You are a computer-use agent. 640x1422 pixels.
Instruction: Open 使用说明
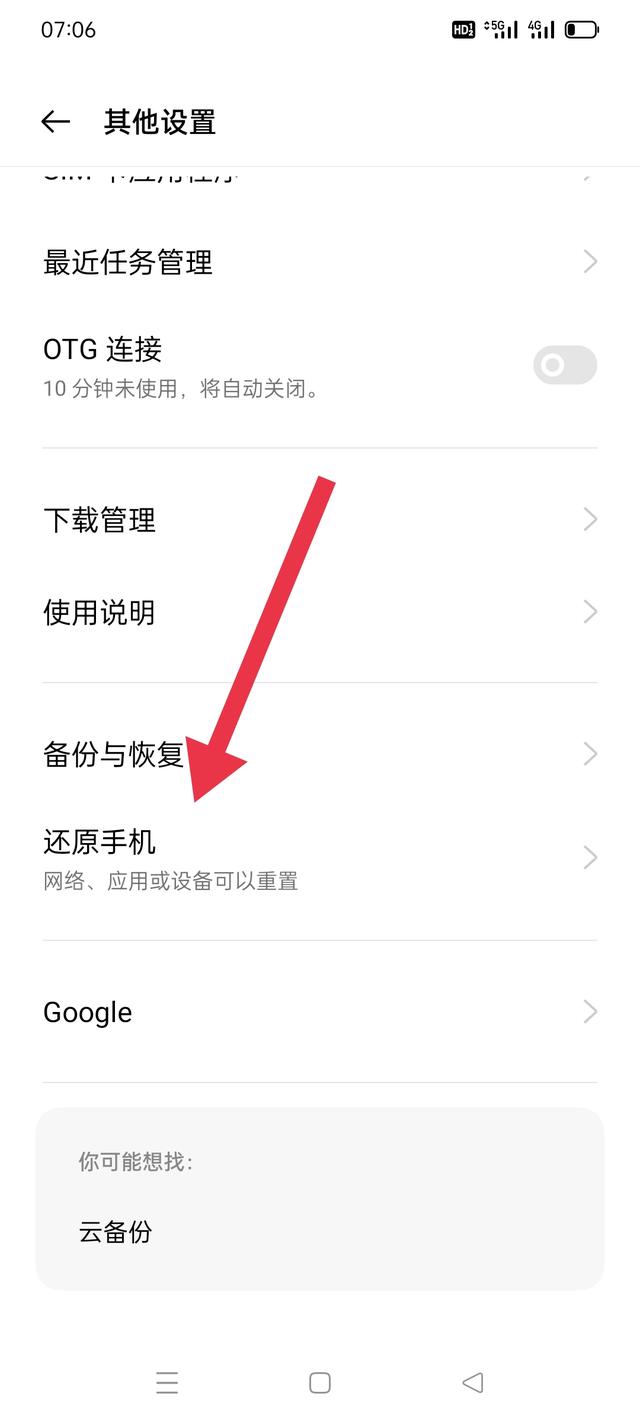pyautogui.click(x=320, y=612)
